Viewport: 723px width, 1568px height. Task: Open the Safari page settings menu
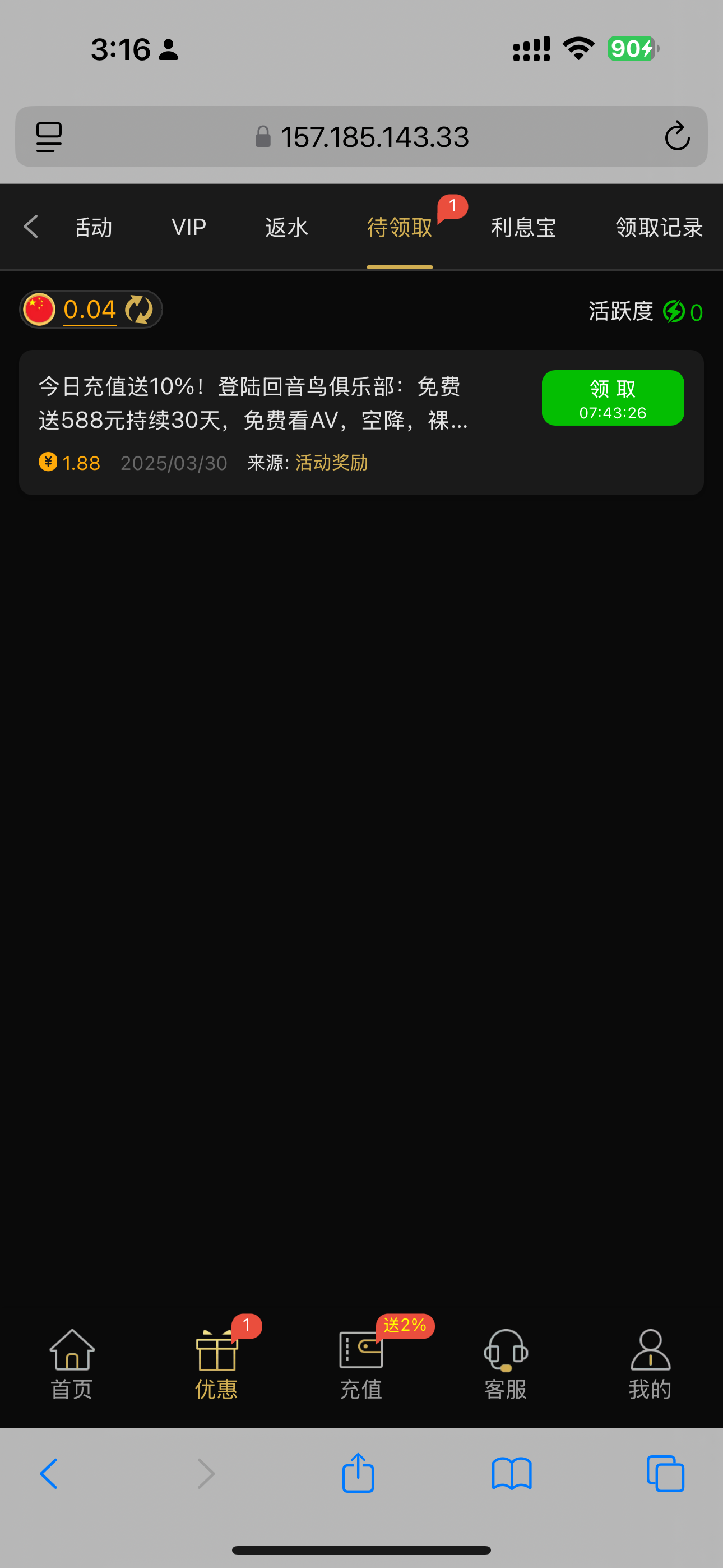pyautogui.click(x=49, y=136)
